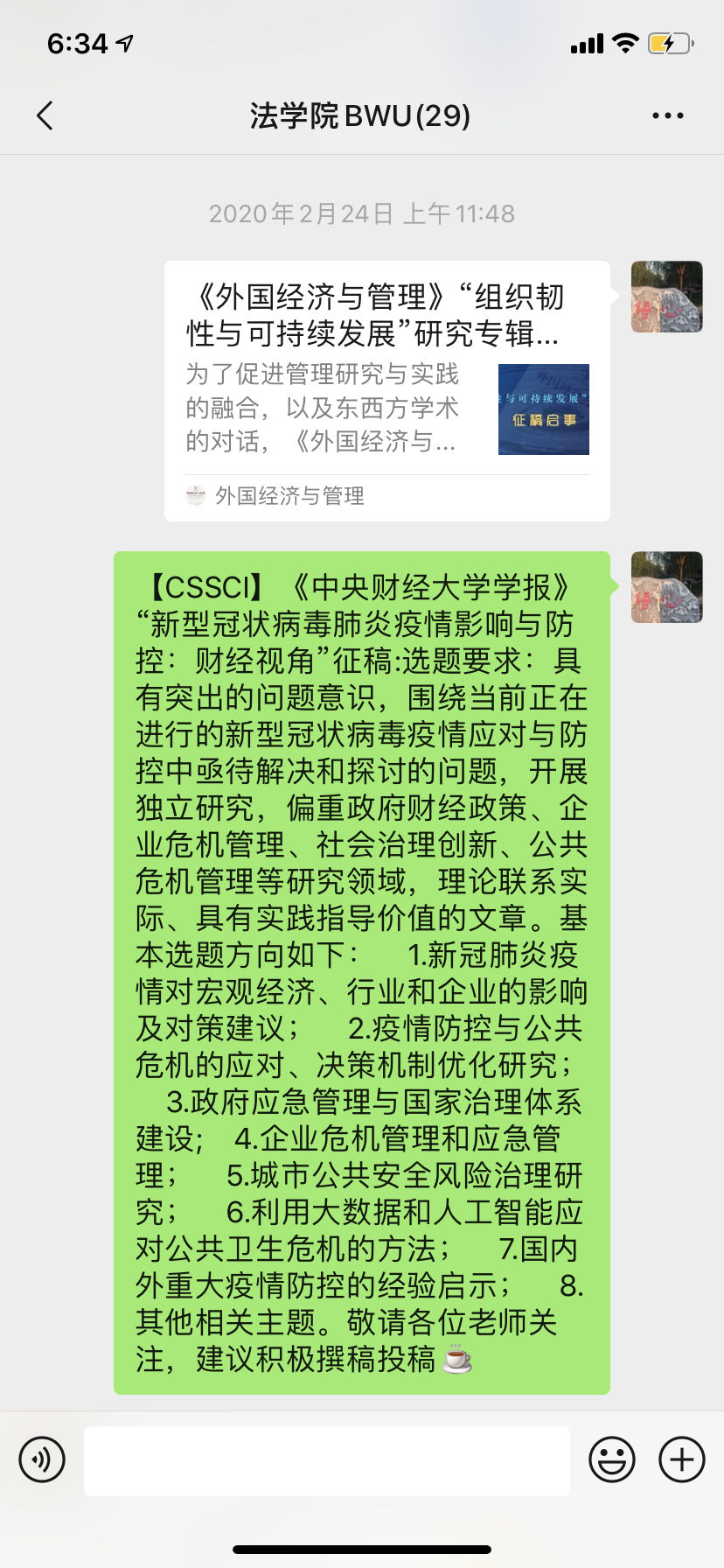Tap the sender avatar beside the article card
This screenshot has width=724, height=1568.
coord(666,297)
